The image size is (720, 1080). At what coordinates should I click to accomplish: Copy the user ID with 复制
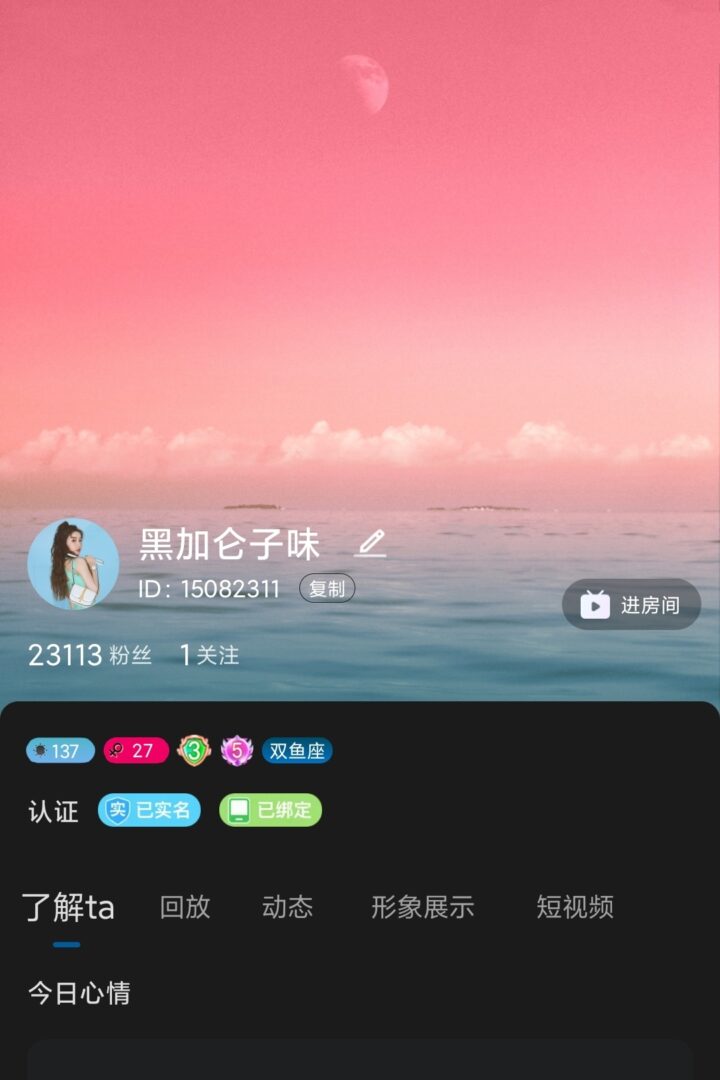click(x=327, y=589)
